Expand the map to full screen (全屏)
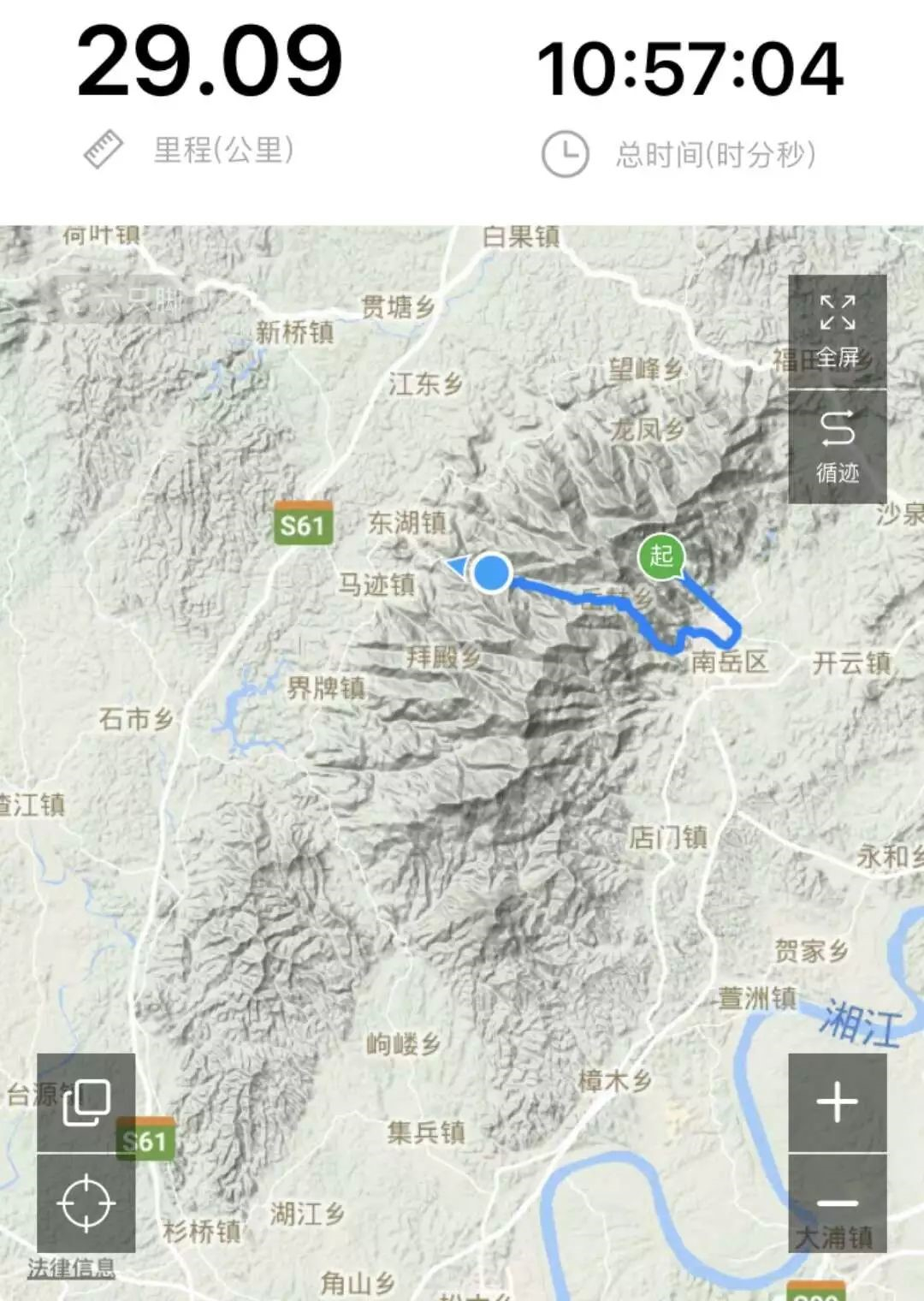 click(837, 331)
